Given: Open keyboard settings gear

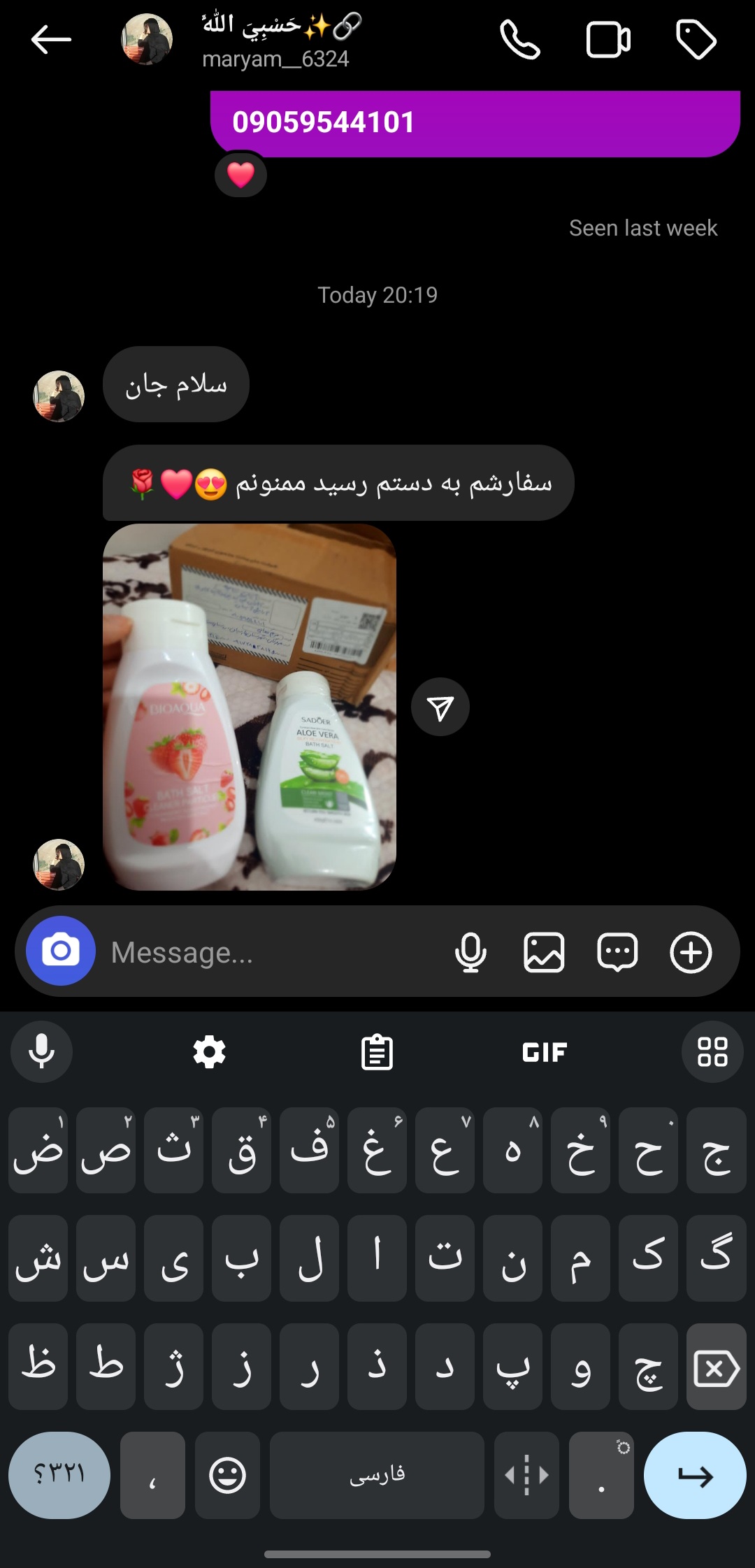Looking at the screenshot, I should click(210, 1052).
